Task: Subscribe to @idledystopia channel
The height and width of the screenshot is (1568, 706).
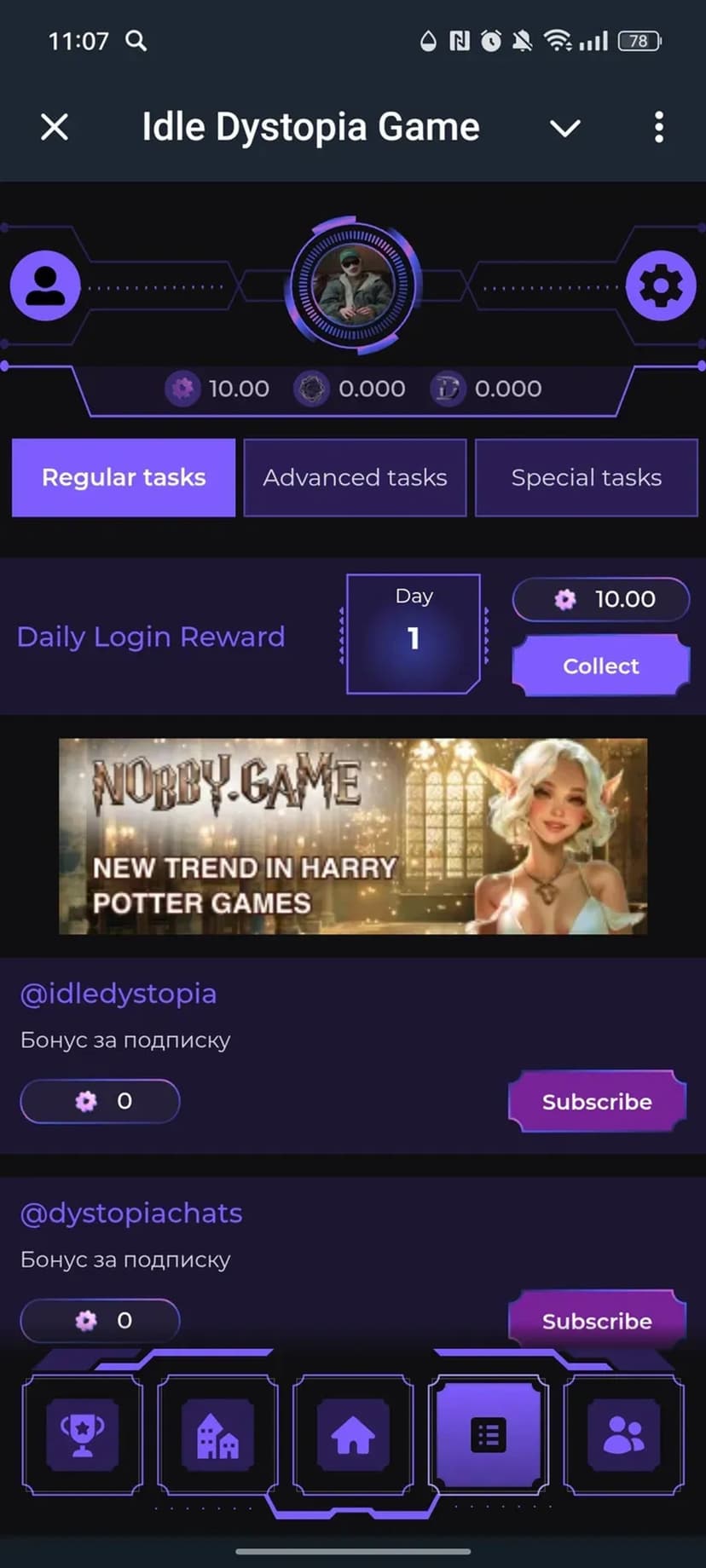Action: pos(597,1101)
